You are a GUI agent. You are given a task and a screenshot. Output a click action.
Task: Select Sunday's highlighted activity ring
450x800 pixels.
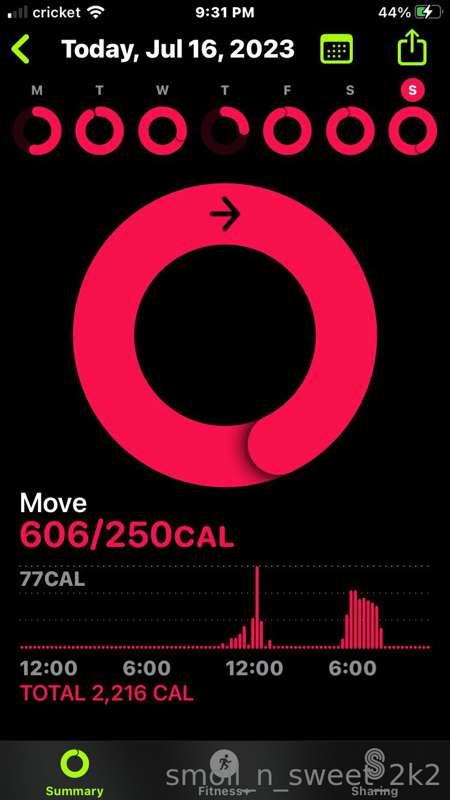pyautogui.click(x=413, y=131)
